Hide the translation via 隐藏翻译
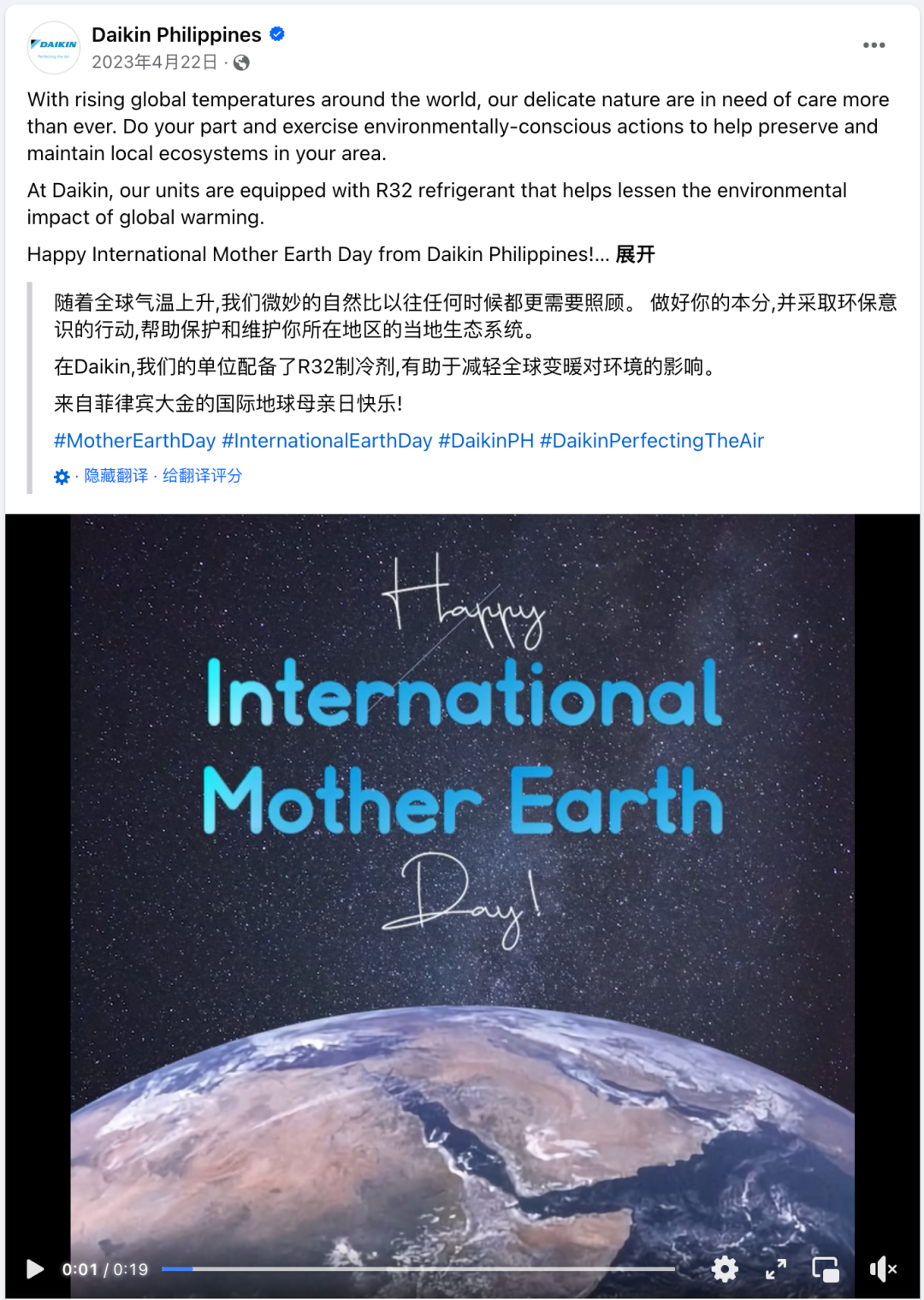This screenshot has height=1300, width=924. click(x=116, y=476)
